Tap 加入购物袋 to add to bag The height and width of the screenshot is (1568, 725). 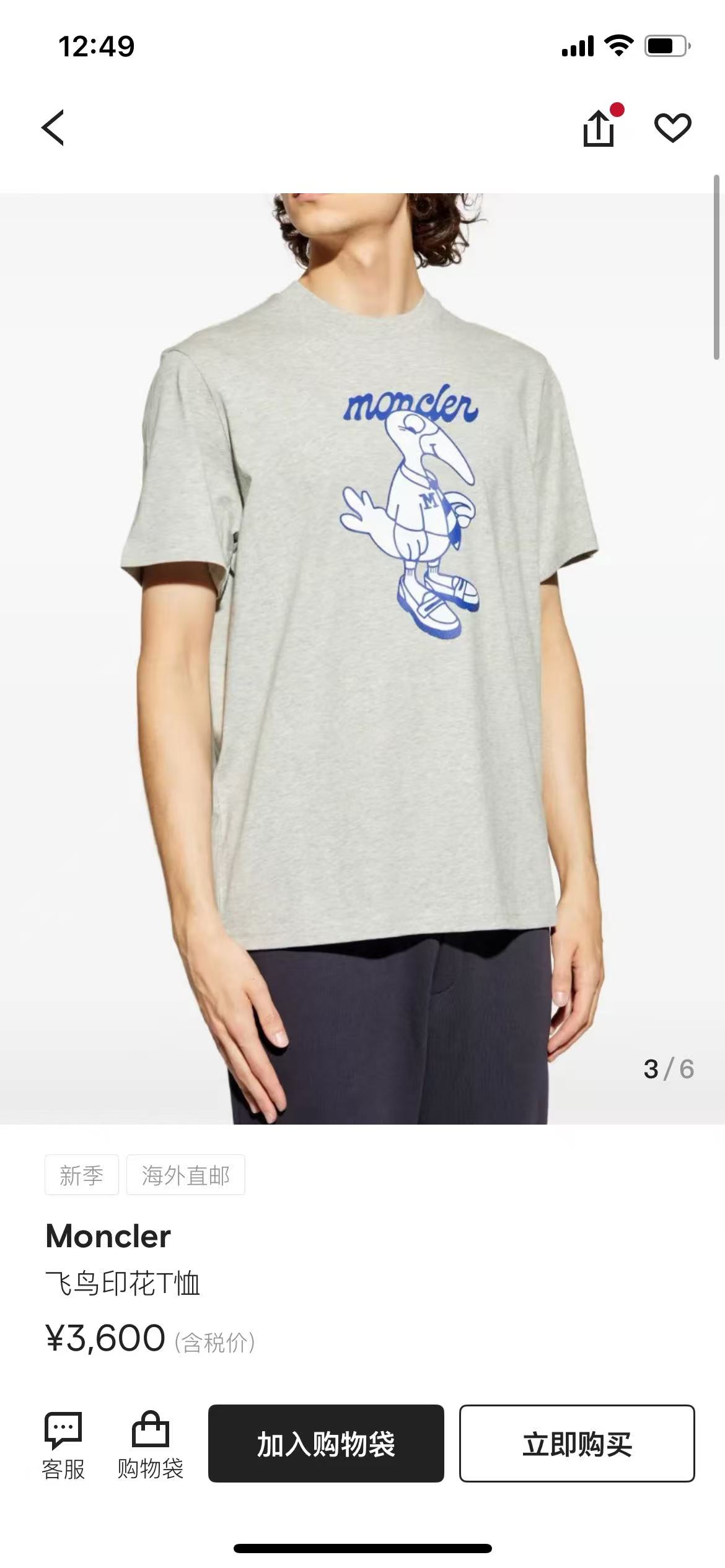coord(326,1444)
